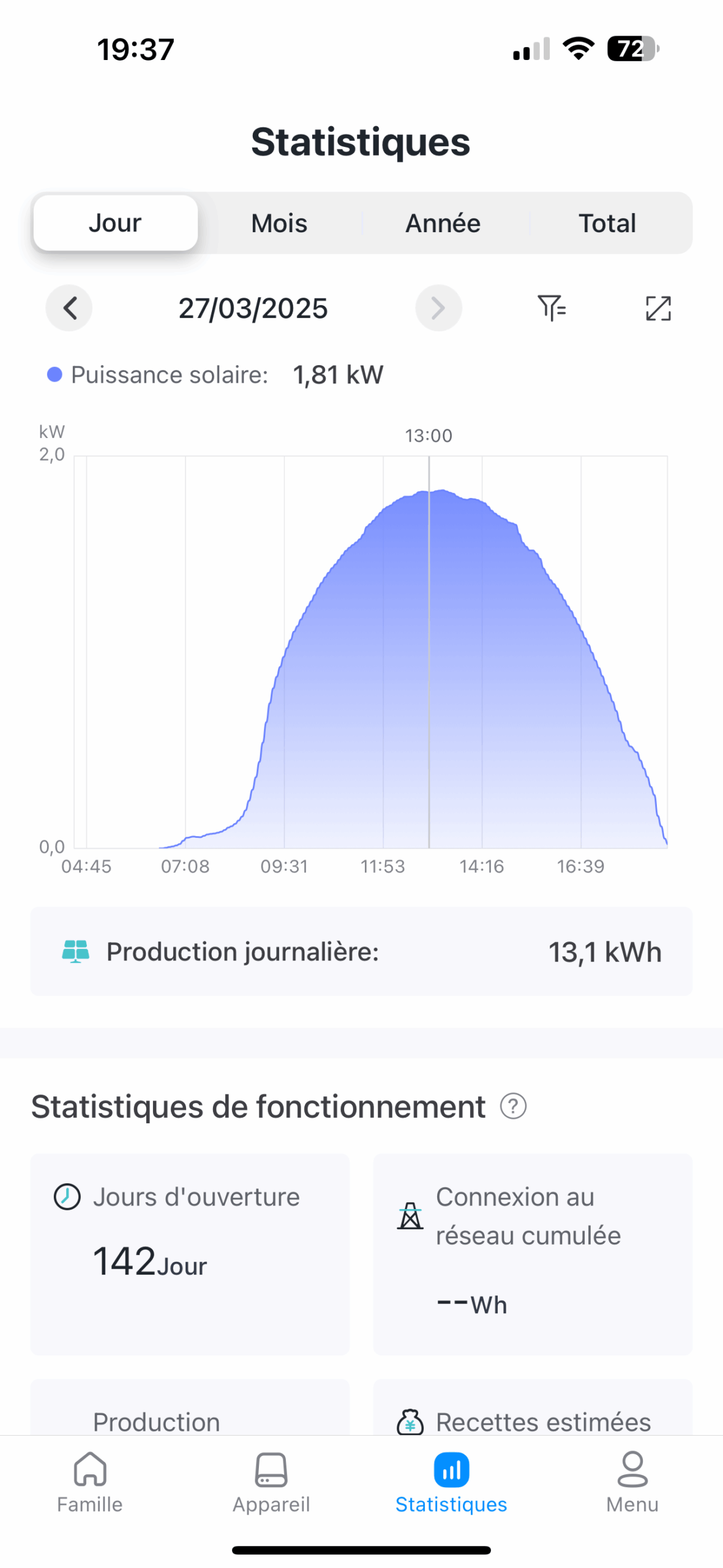Open the date 27/03/2025 picker
Viewport: 723px width, 1568px height.
[x=253, y=309]
